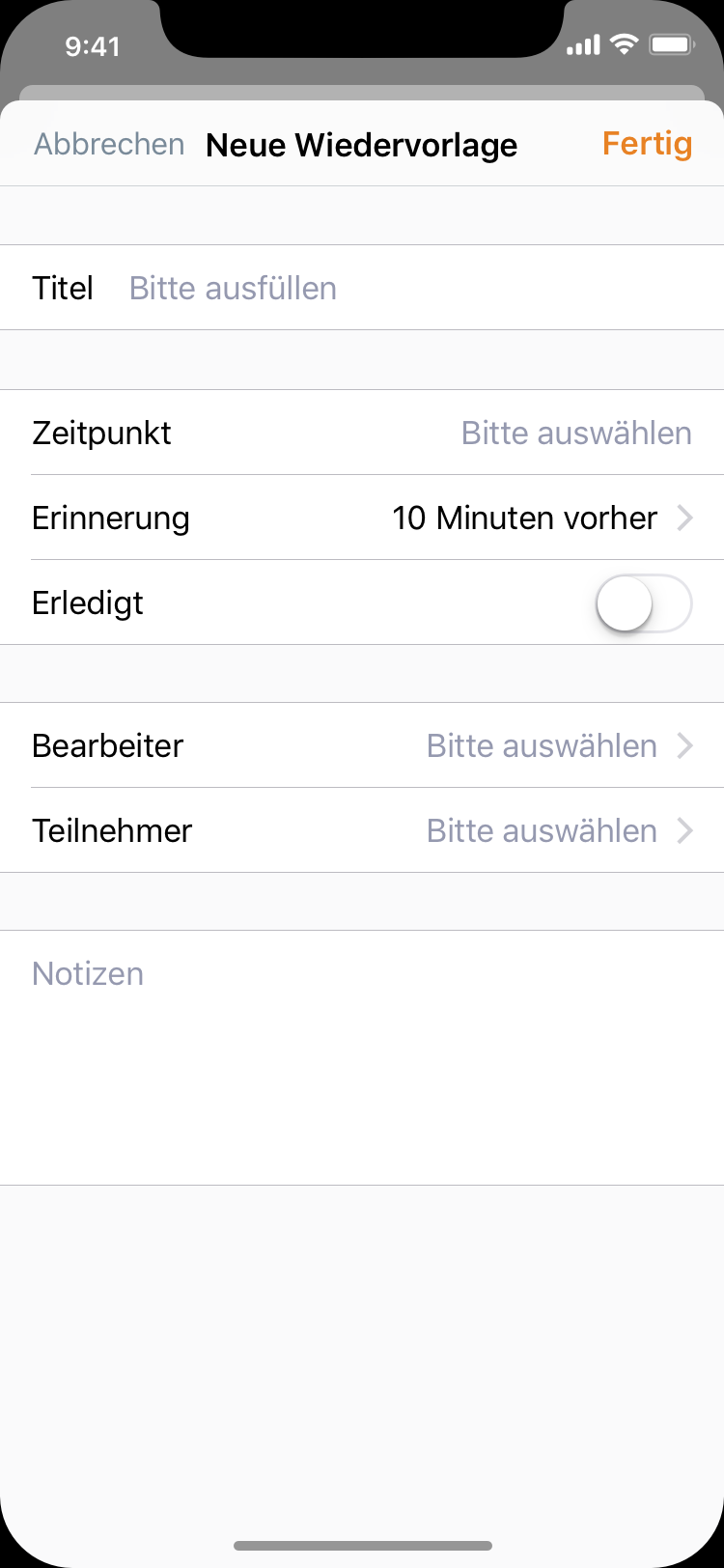Choose a Bearbeiter
The image size is (724, 1568).
[362, 745]
